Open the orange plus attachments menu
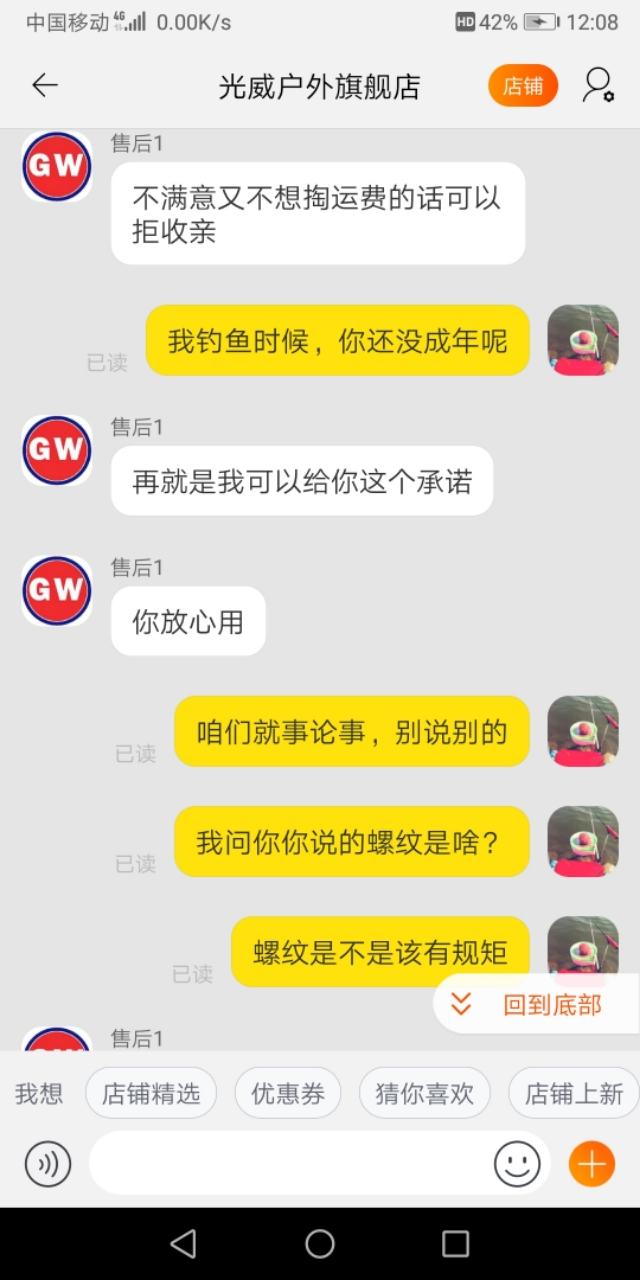This screenshot has width=640, height=1280. (591, 1164)
